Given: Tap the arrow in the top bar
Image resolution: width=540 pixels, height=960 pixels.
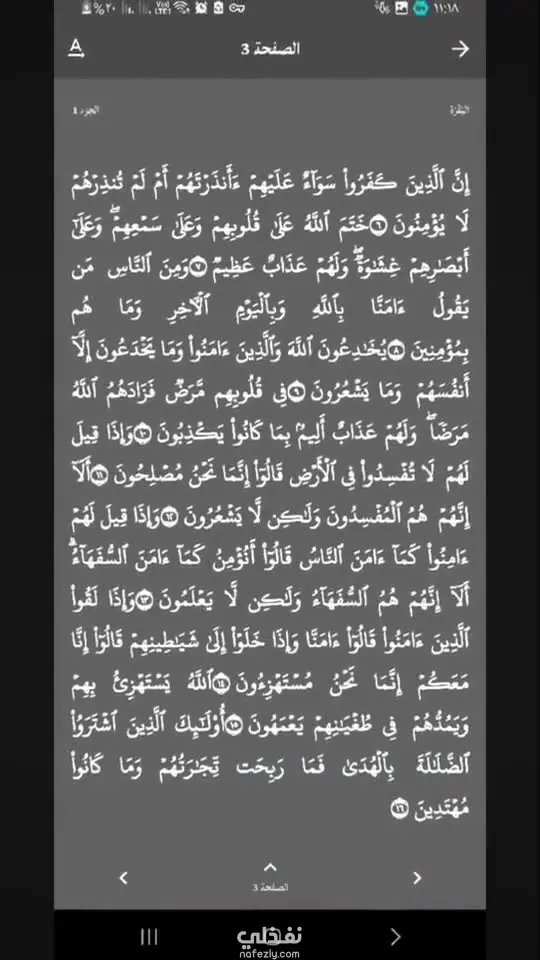Looking at the screenshot, I should pyautogui.click(x=460, y=49).
